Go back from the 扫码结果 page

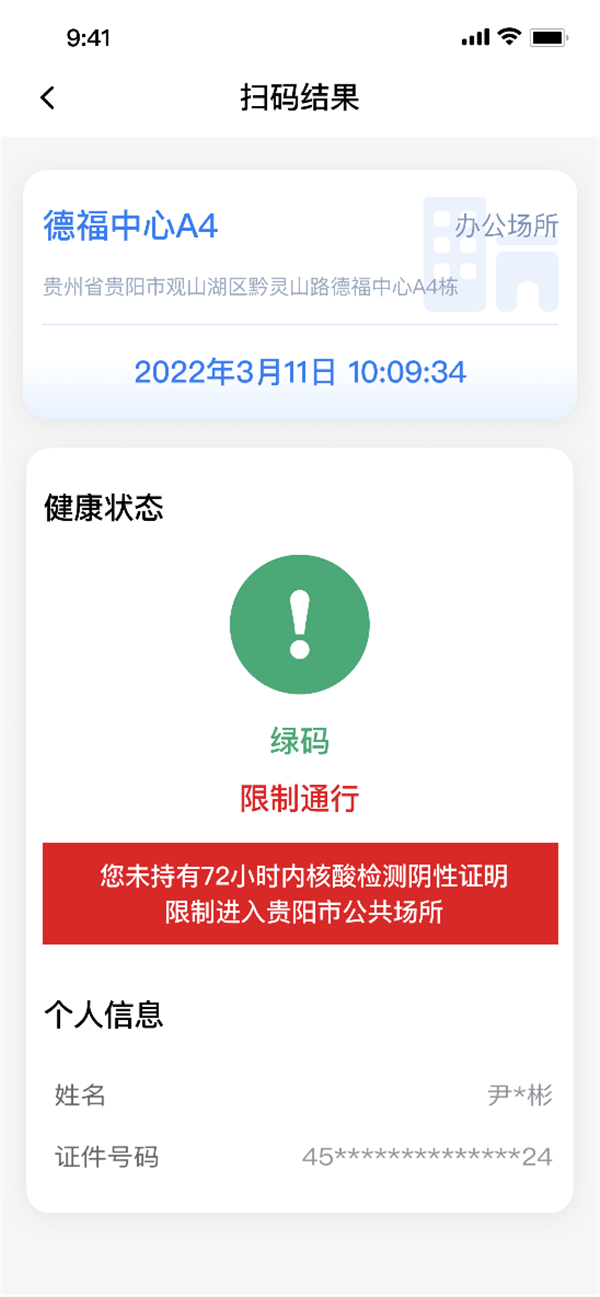click(x=47, y=97)
